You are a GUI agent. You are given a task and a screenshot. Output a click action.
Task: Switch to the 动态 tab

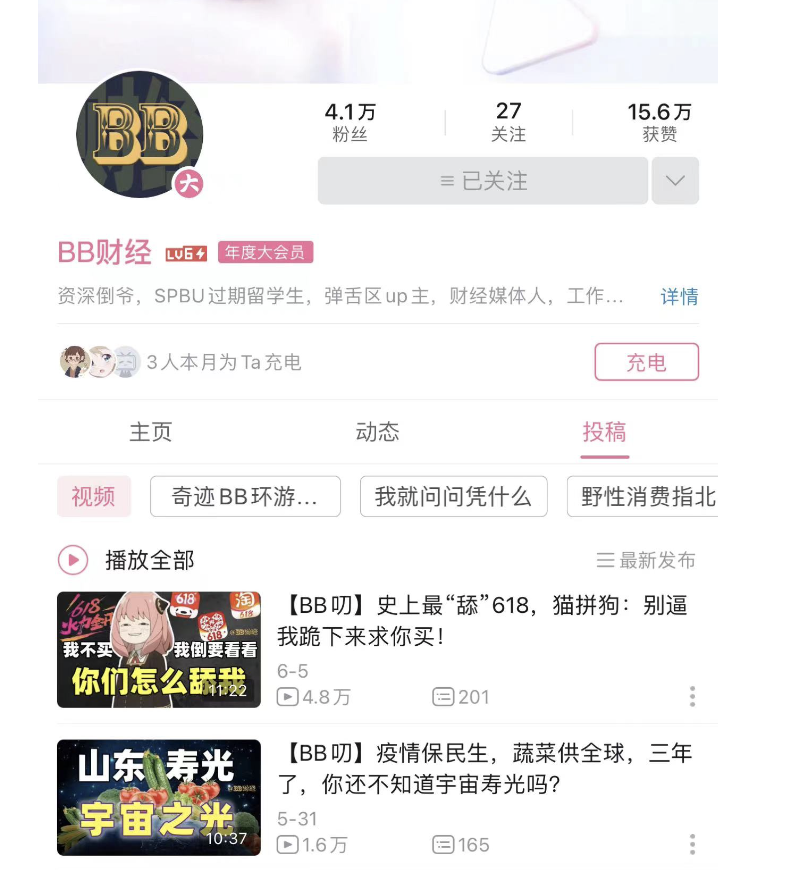point(377,432)
